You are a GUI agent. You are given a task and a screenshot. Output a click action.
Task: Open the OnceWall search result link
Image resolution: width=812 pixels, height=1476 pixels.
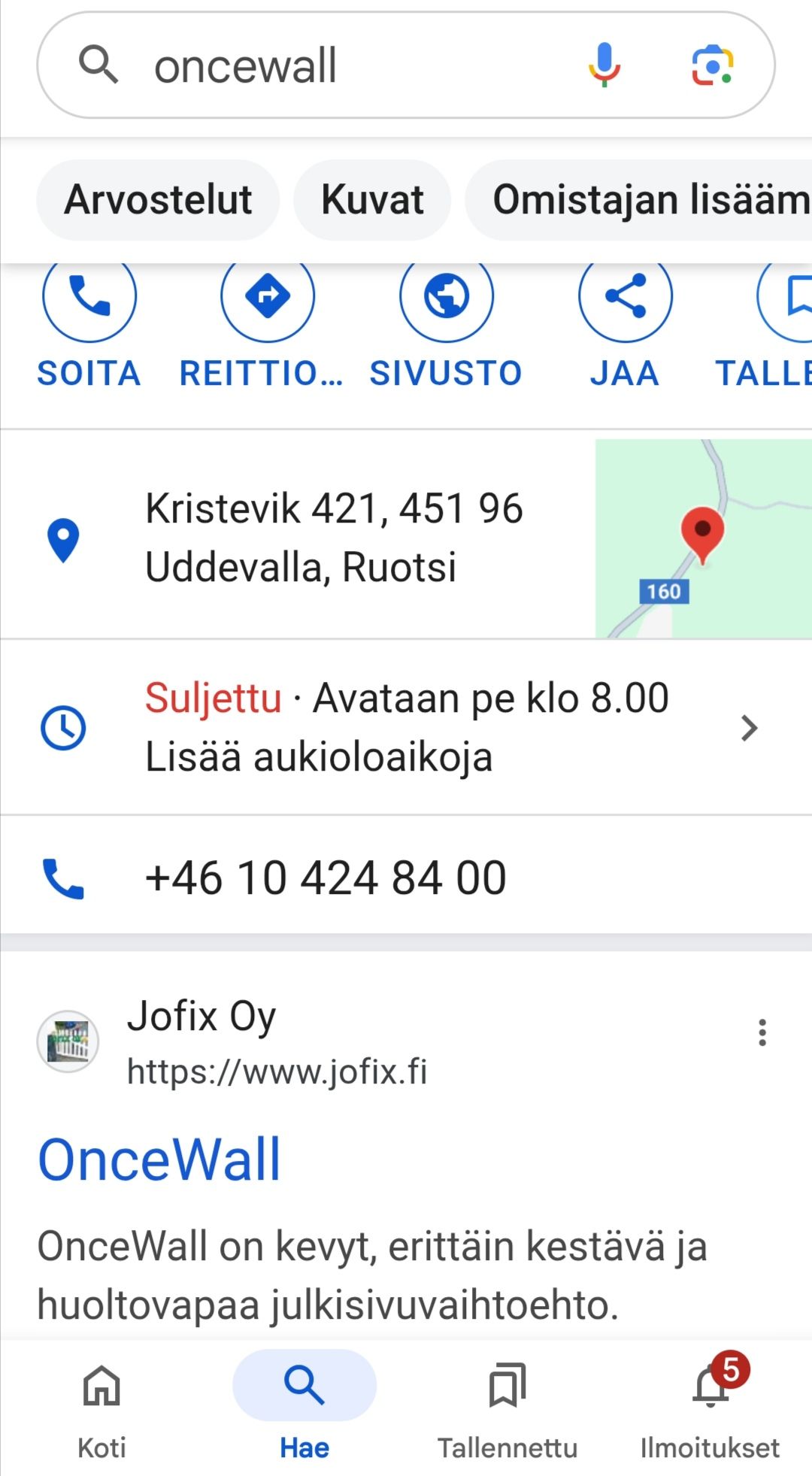coord(159,1159)
